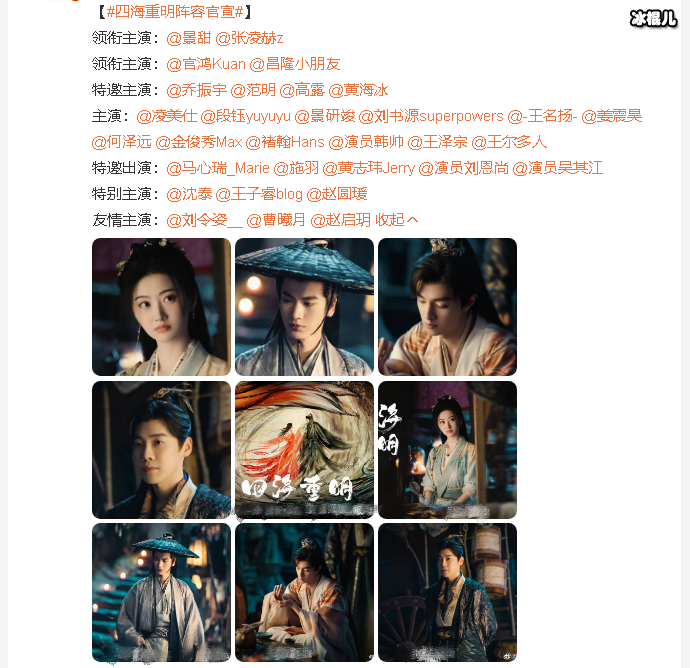690x668 pixels.
Task: Open @景甜's profile mention
Action: 189,38
